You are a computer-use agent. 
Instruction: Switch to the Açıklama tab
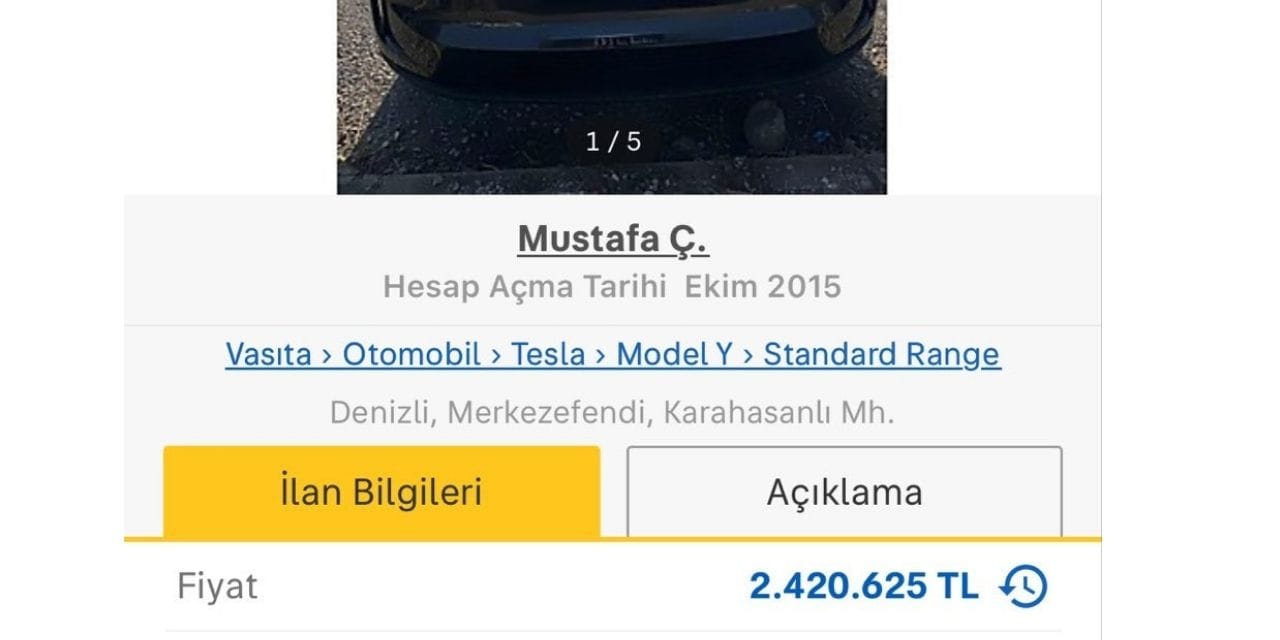click(x=844, y=492)
